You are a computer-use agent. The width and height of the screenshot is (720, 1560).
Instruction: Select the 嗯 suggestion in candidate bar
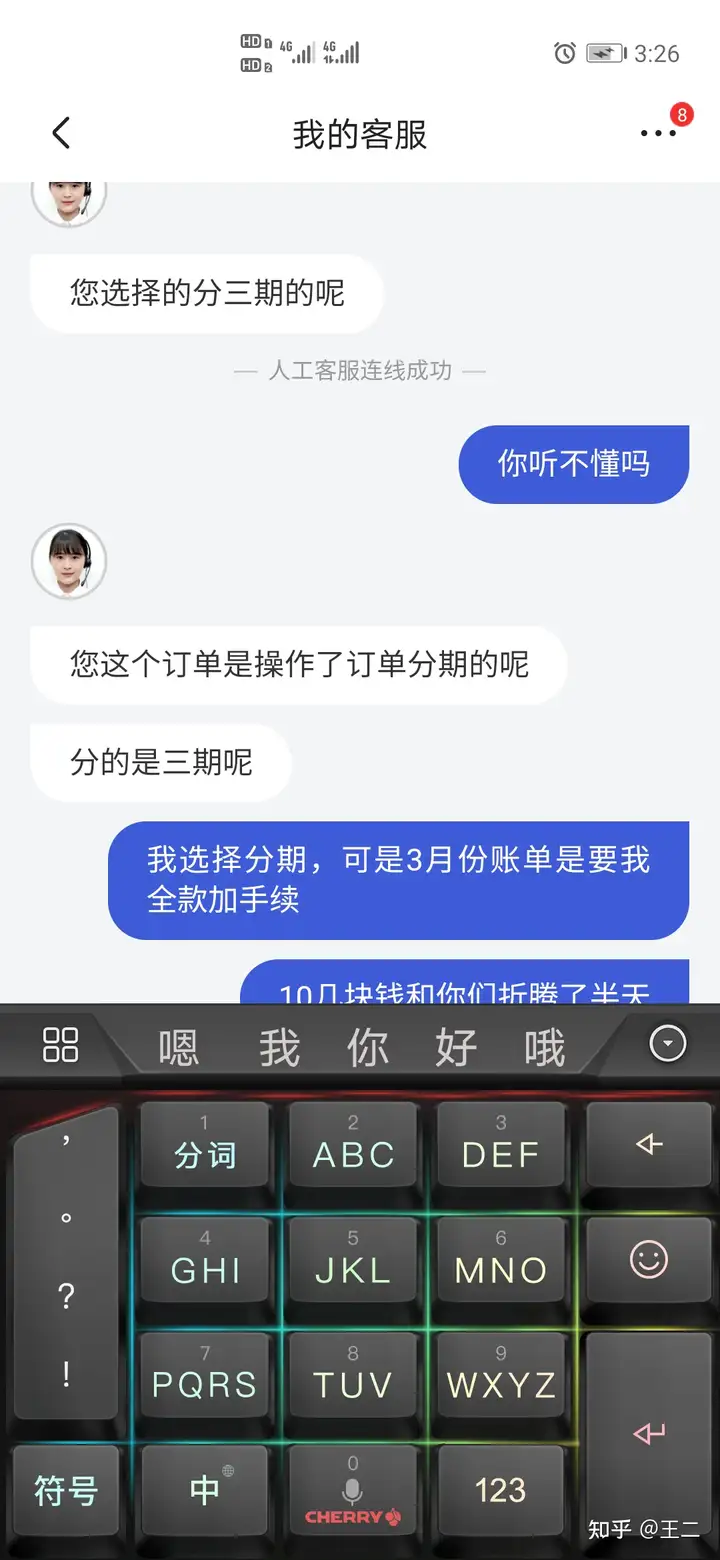point(178,1048)
